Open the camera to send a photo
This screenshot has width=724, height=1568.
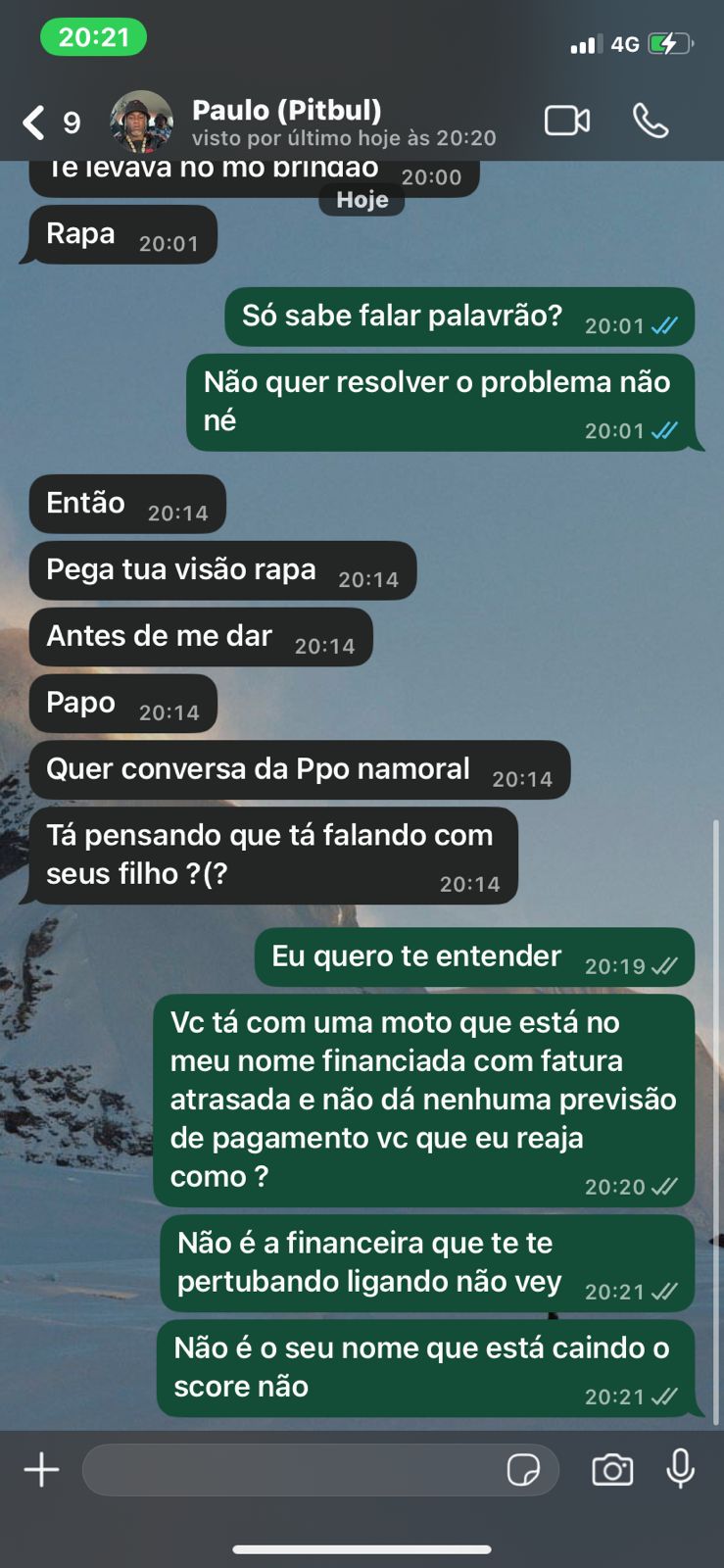(x=612, y=1469)
